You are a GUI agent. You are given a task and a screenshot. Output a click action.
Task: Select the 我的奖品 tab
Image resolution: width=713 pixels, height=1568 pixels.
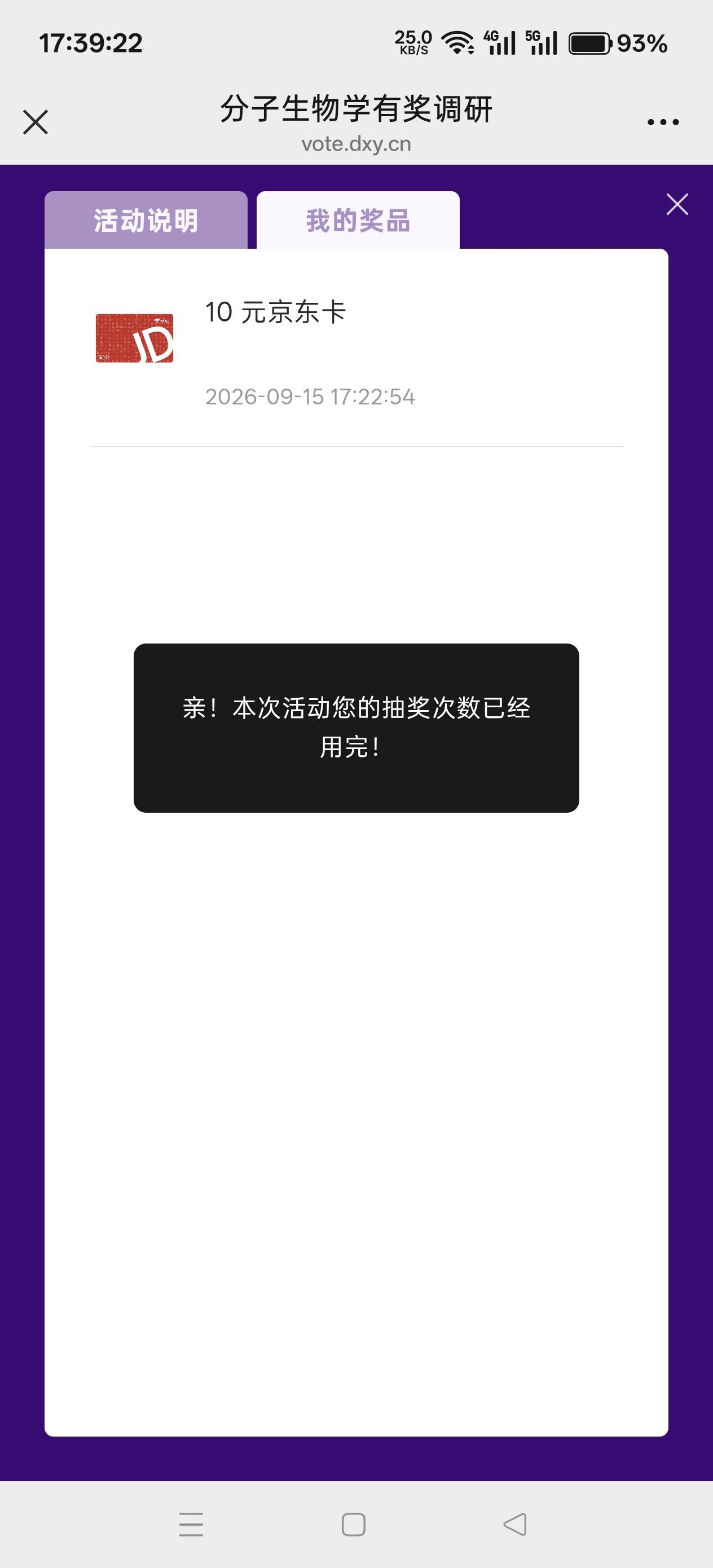pos(358,221)
